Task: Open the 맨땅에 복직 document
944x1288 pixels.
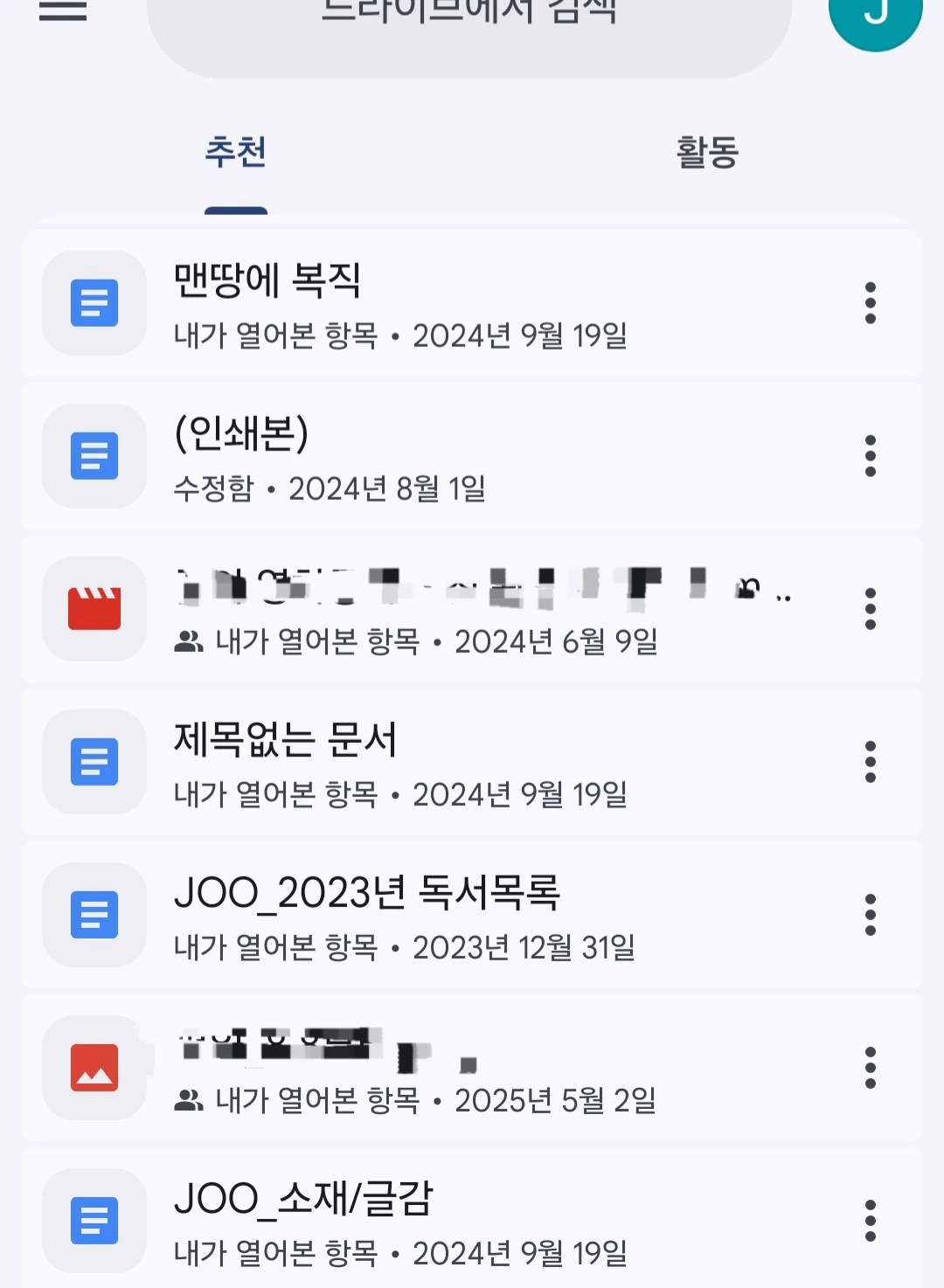Action: point(437,303)
